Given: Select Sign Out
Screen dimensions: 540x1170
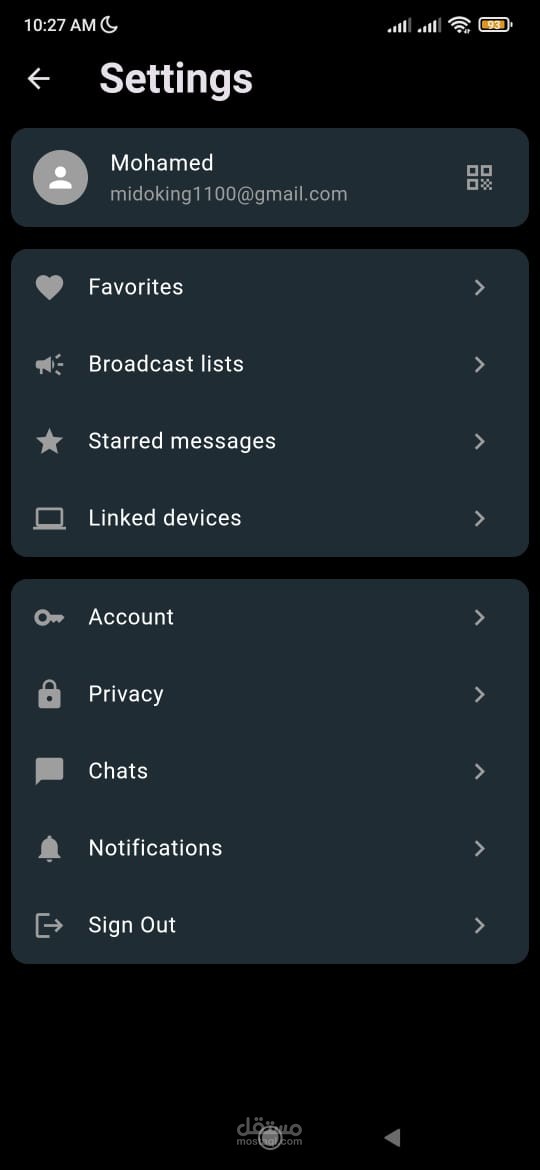Looking at the screenshot, I should point(270,925).
